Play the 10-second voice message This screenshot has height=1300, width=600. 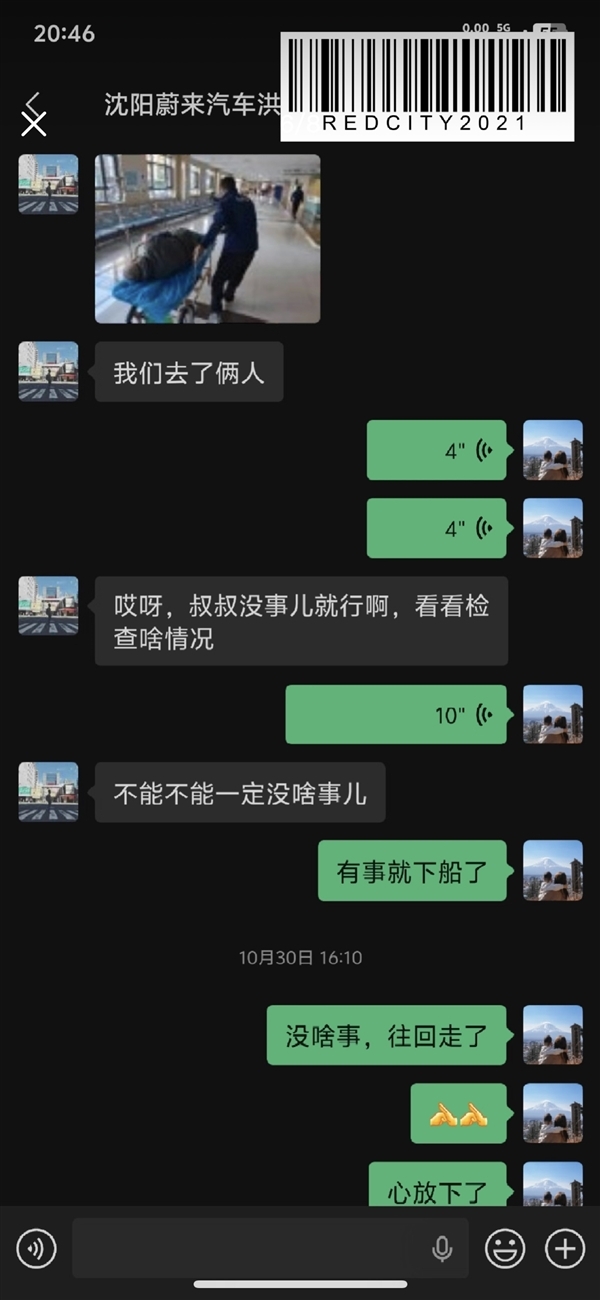coord(396,714)
